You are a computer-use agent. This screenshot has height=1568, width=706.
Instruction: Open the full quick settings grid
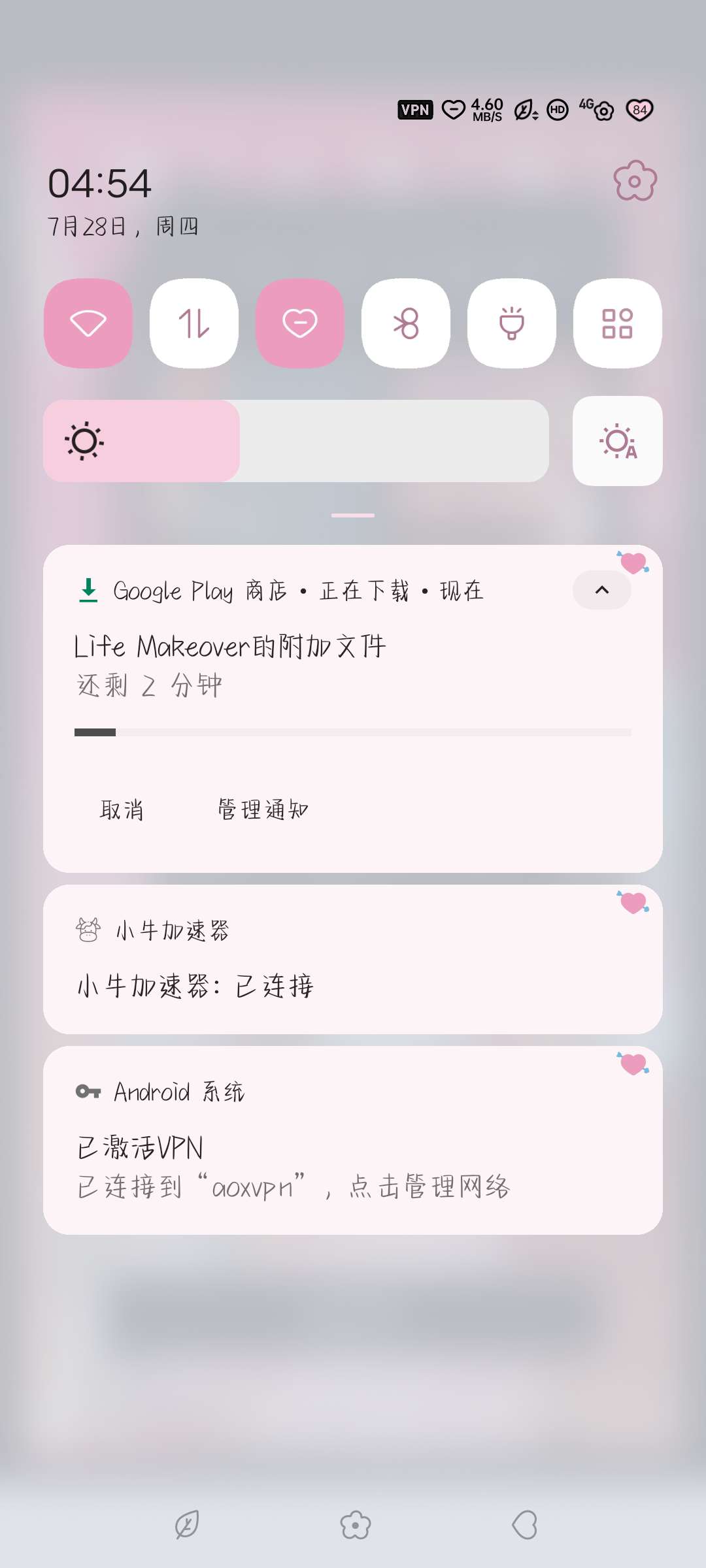[618, 323]
